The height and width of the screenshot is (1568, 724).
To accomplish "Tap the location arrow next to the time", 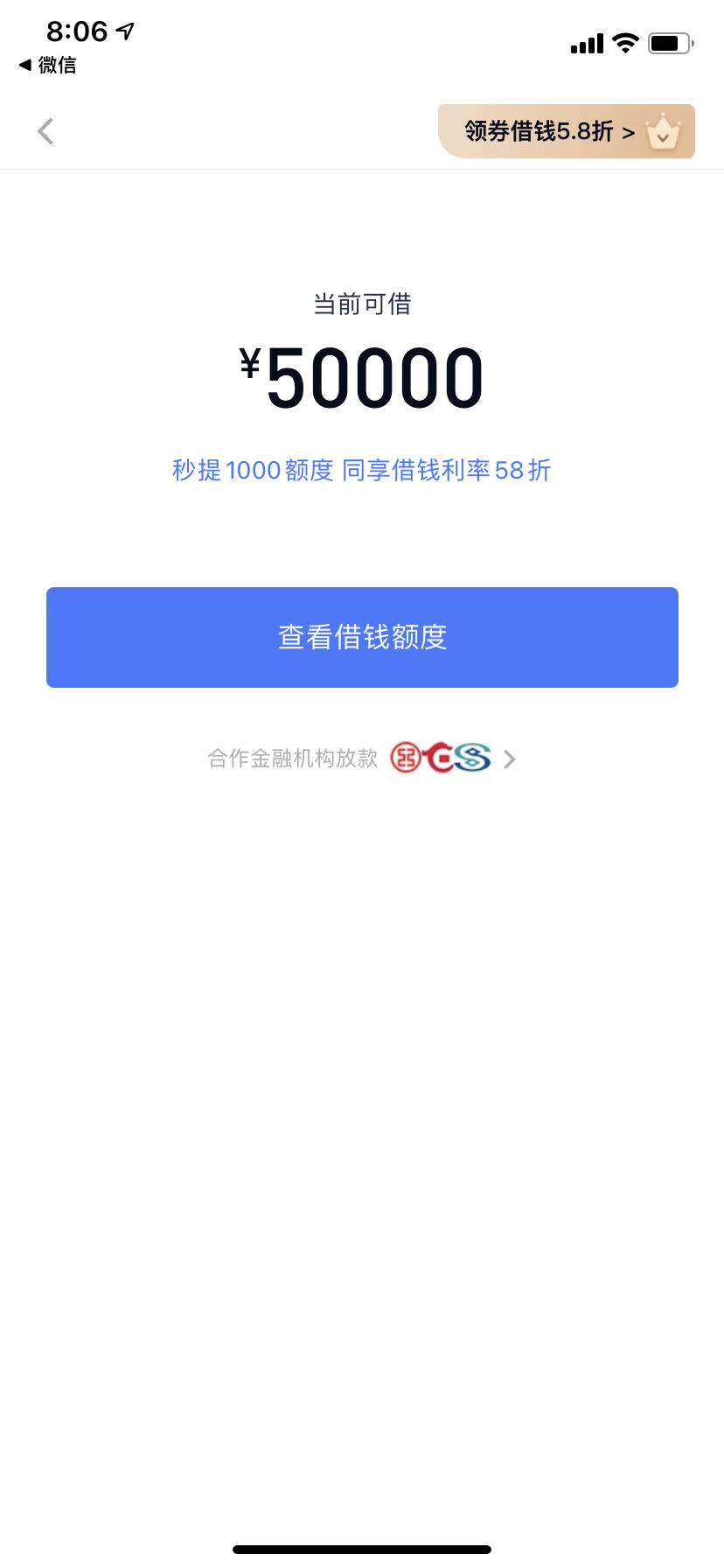I will pos(125,29).
